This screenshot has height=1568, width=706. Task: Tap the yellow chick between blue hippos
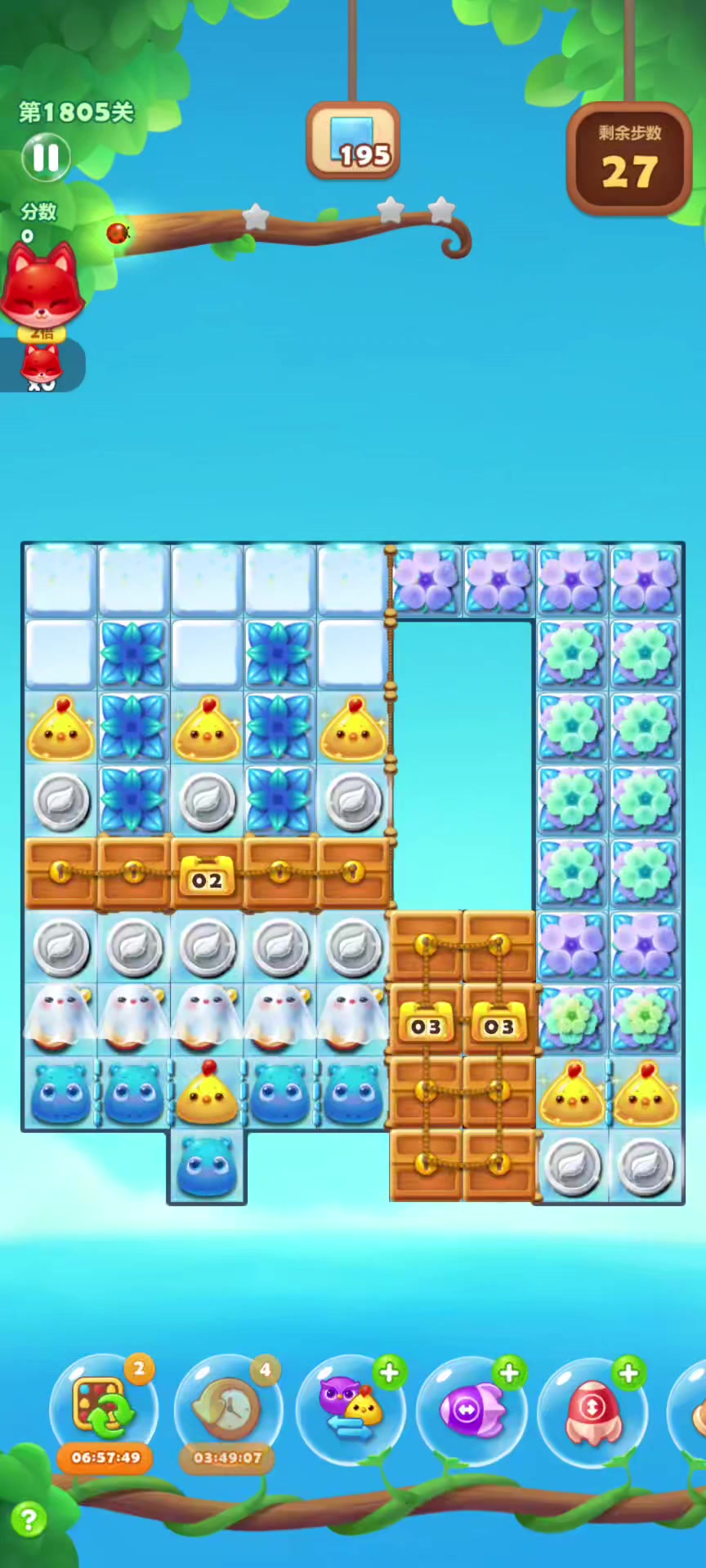tap(207, 1094)
